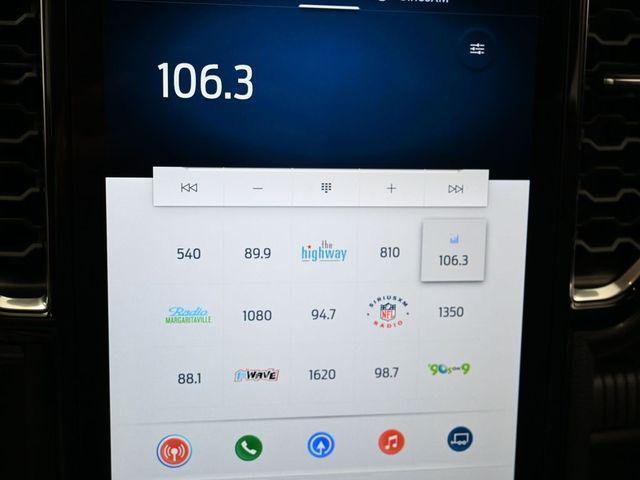Select the 106.3 preset

pos(453,252)
